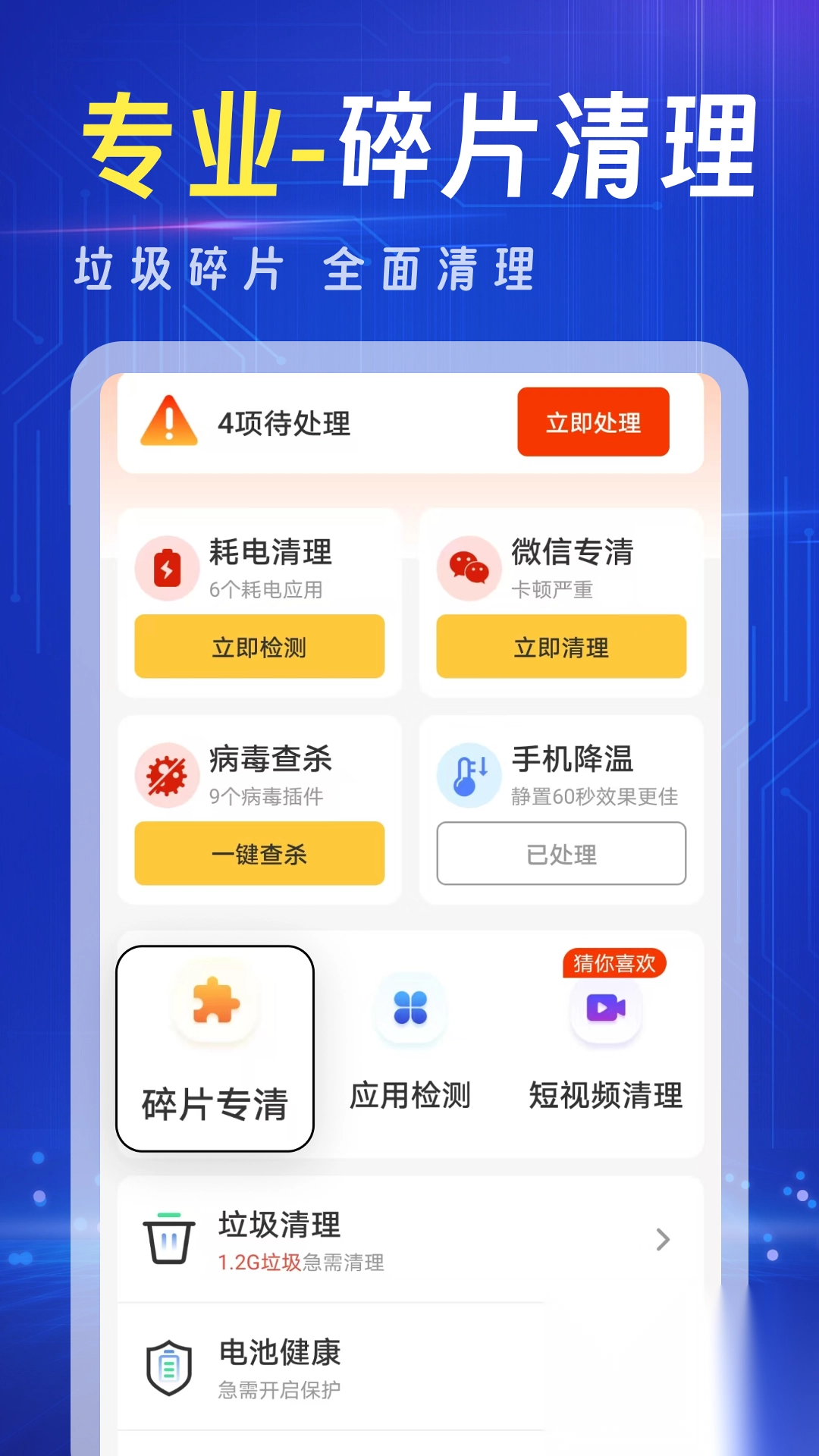
Task: Click the orange warning triangle icon
Action: tap(170, 422)
